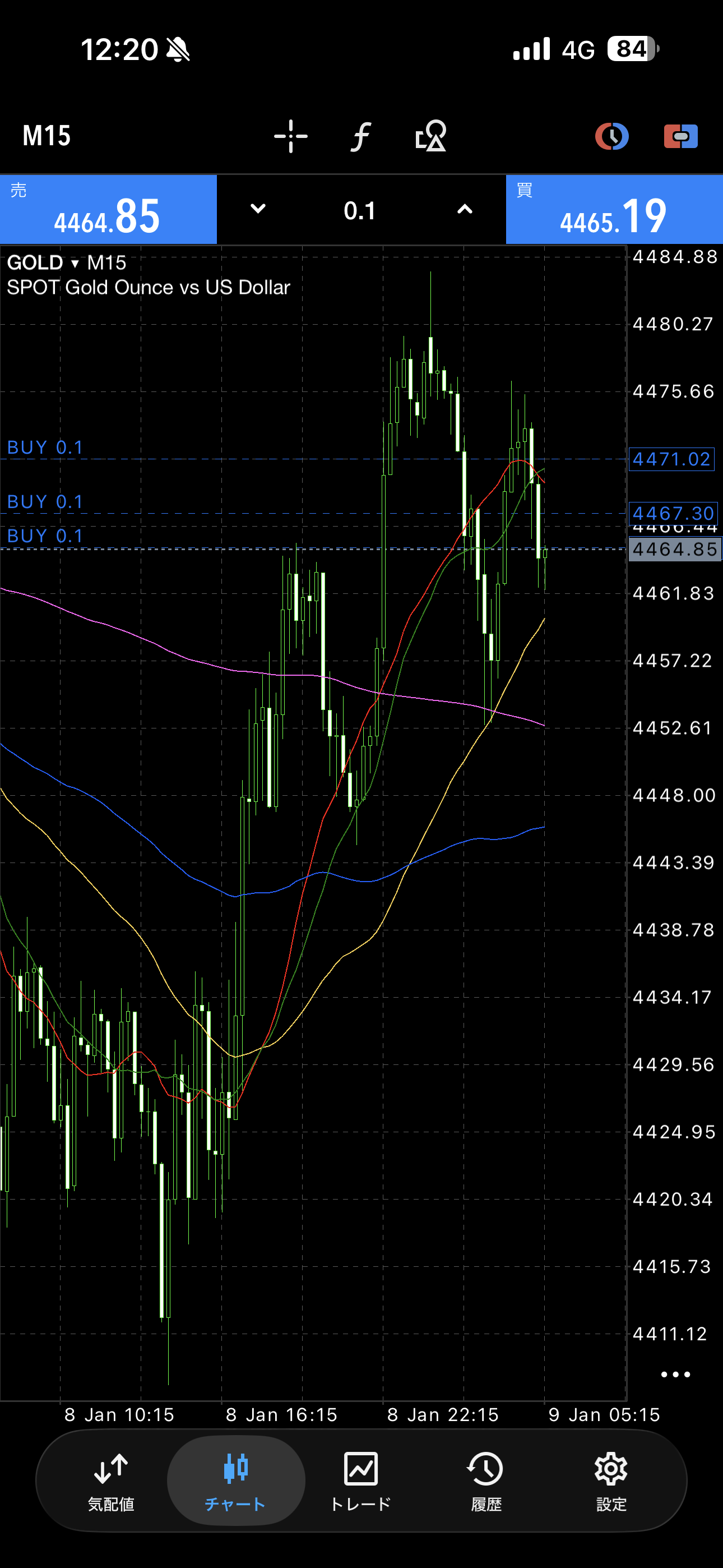Go to the トレード trade tab
This screenshot has width=723, height=1568.
[x=361, y=1481]
